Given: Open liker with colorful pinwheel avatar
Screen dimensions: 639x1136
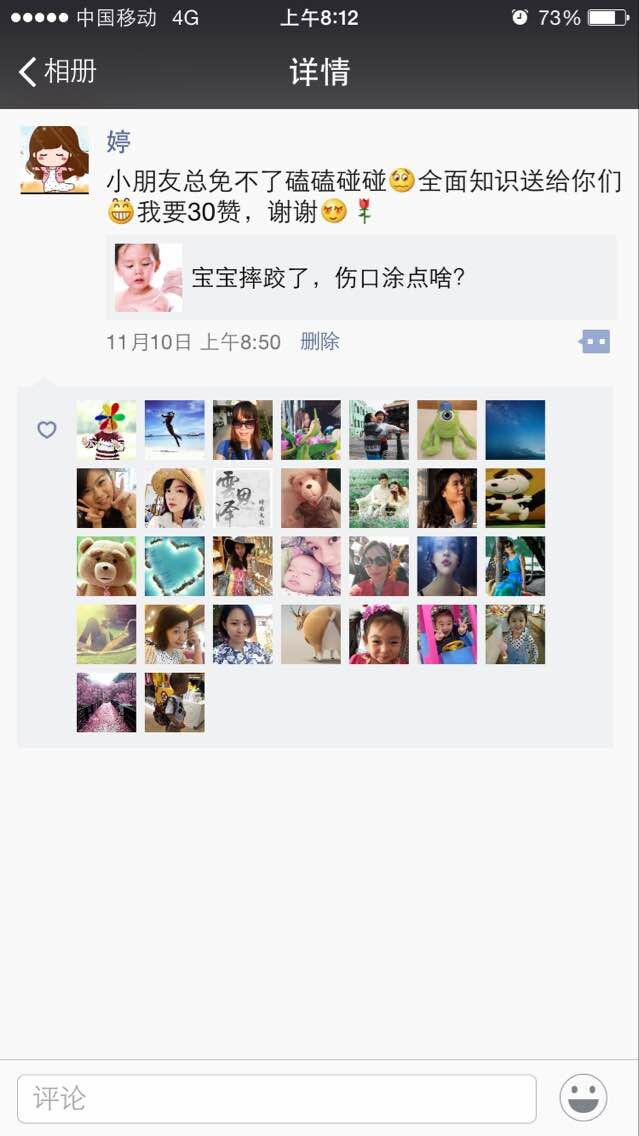Looking at the screenshot, I should coord(107,430).
